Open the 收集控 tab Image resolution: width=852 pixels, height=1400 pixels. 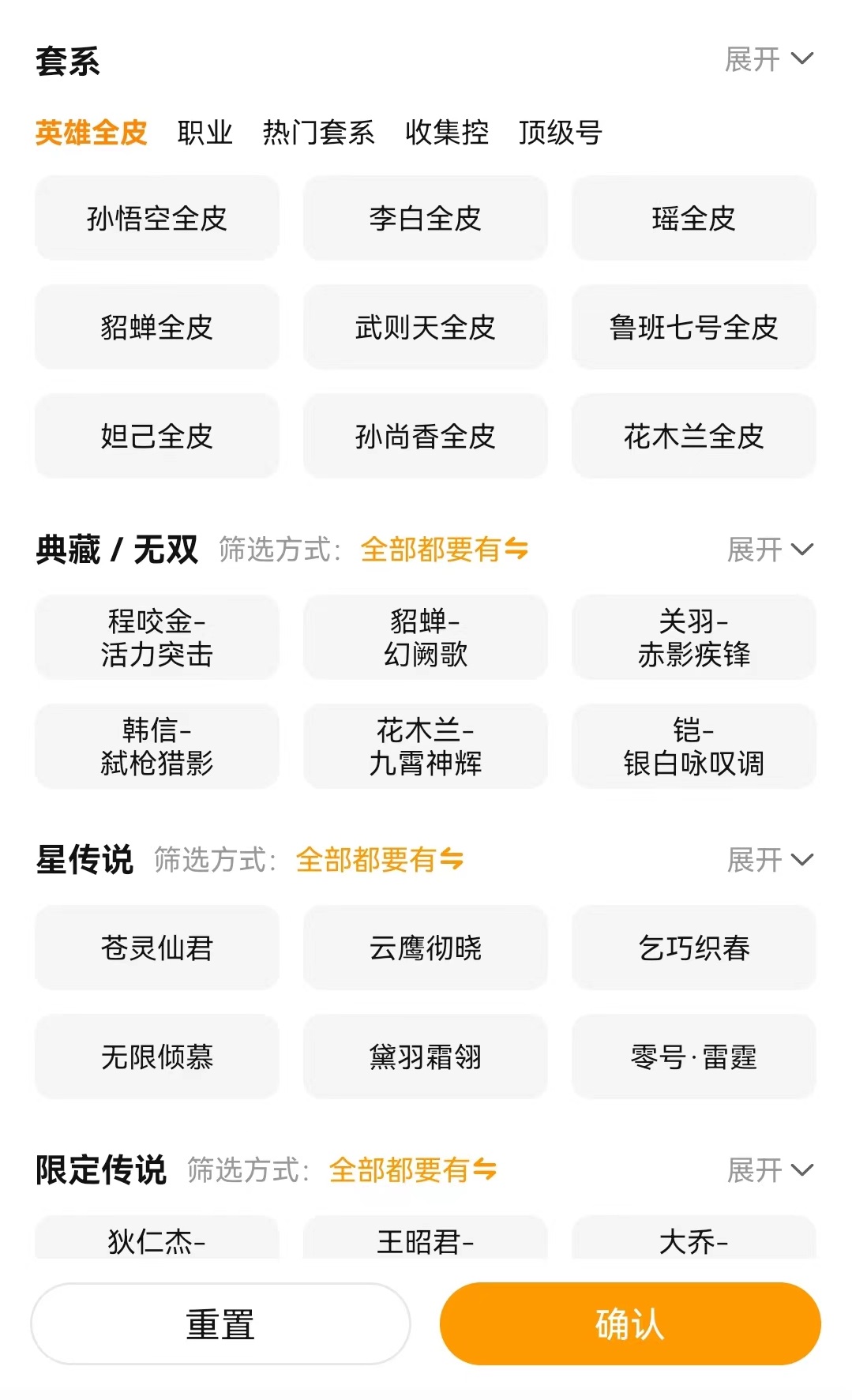(x=447, y=133)
